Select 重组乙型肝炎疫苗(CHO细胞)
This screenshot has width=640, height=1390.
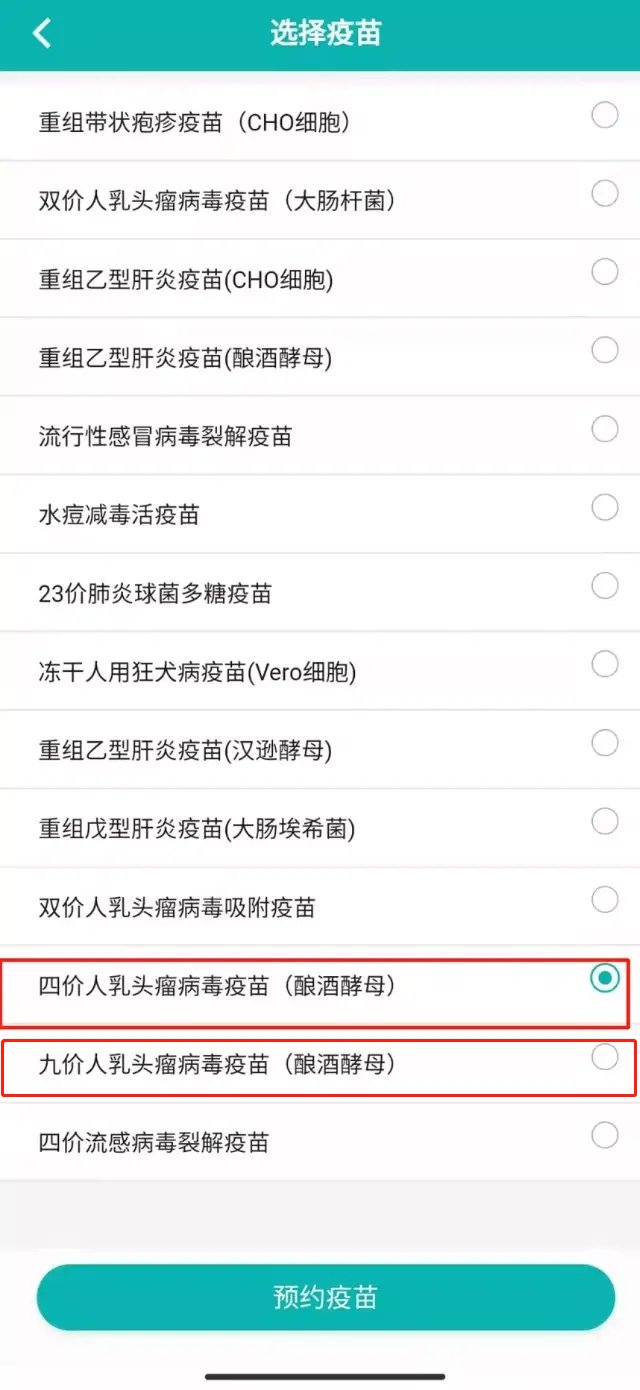point(604,272)
